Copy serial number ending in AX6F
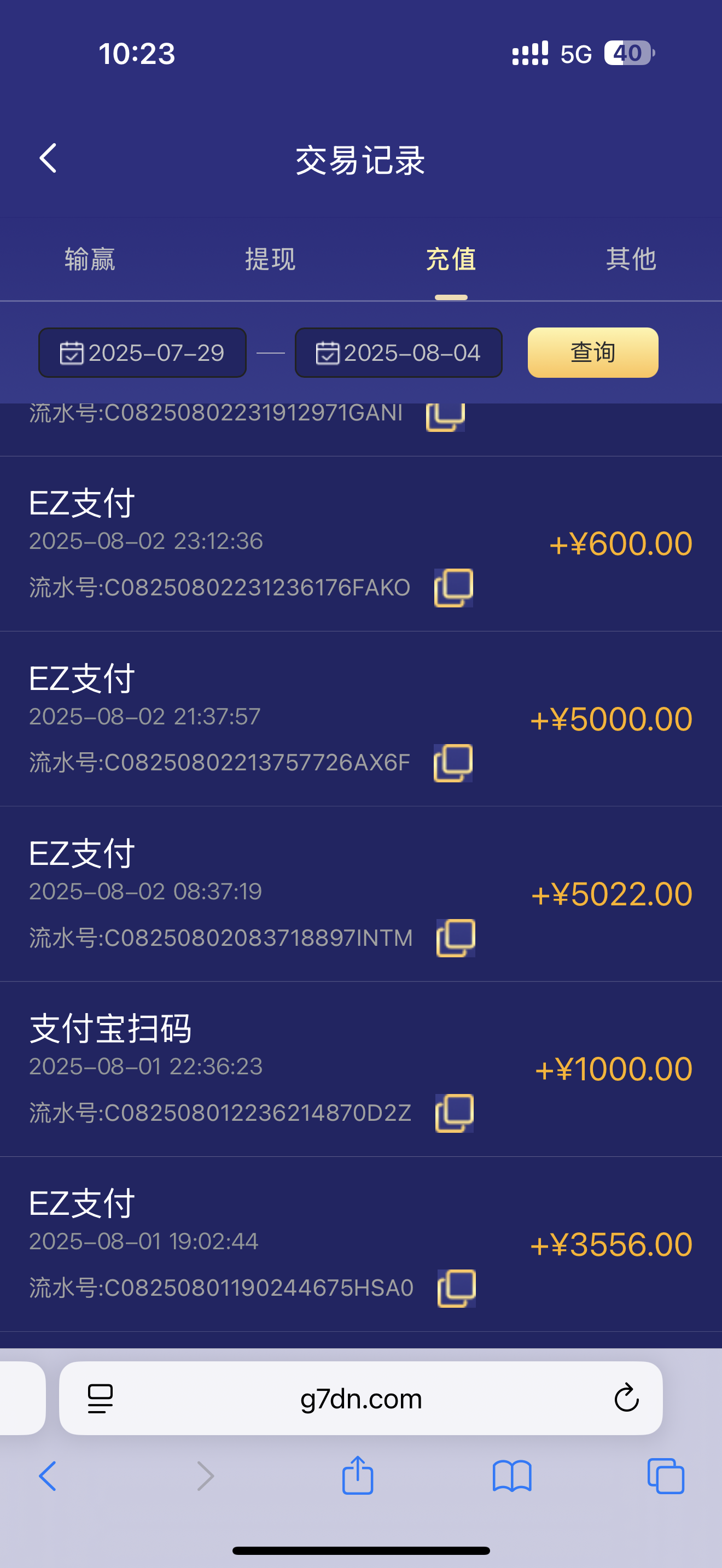The image size is (722, 1568). coord(453,763)
